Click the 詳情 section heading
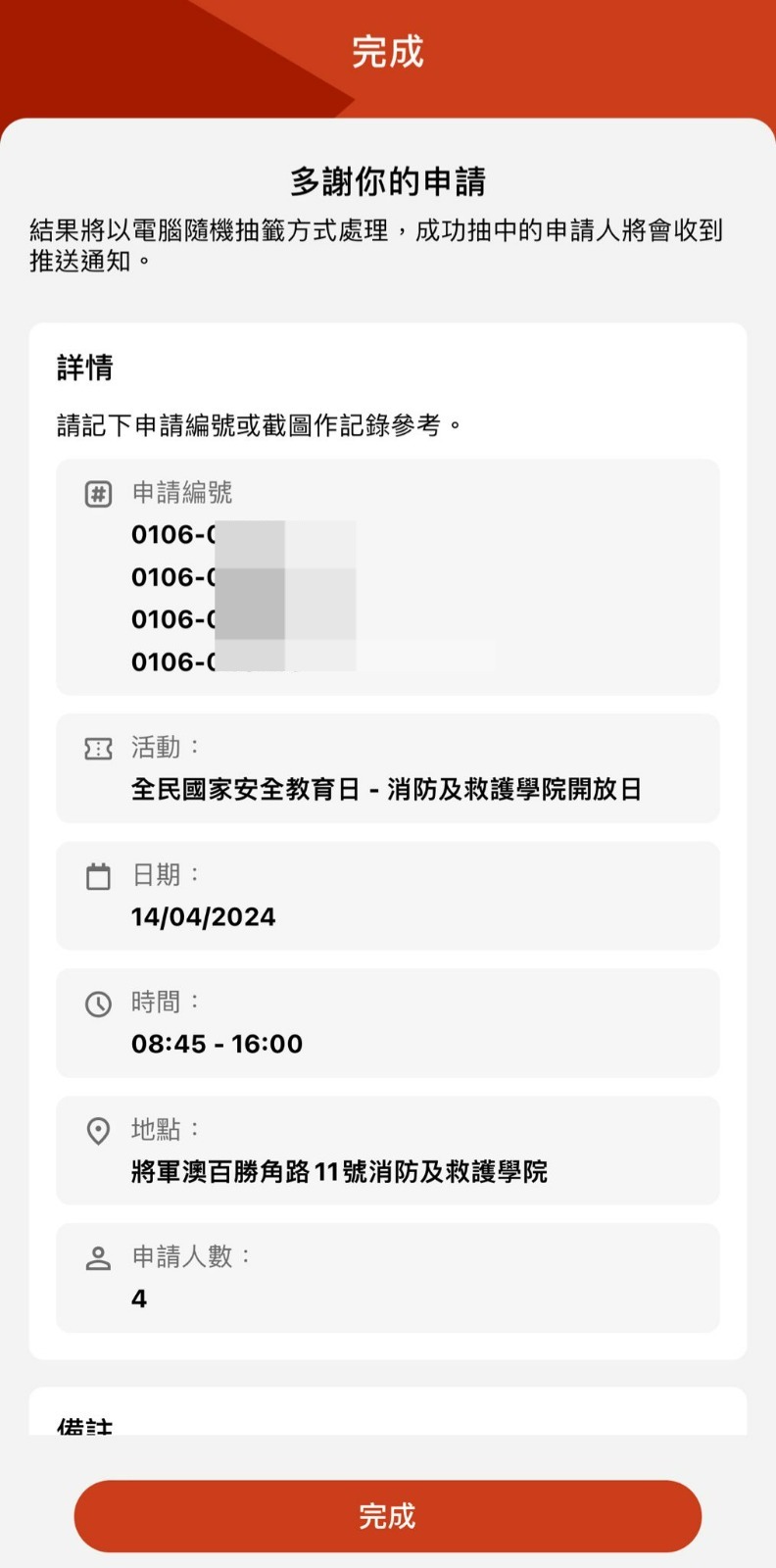The image size is (776, 1568). (x=85, y=369)
